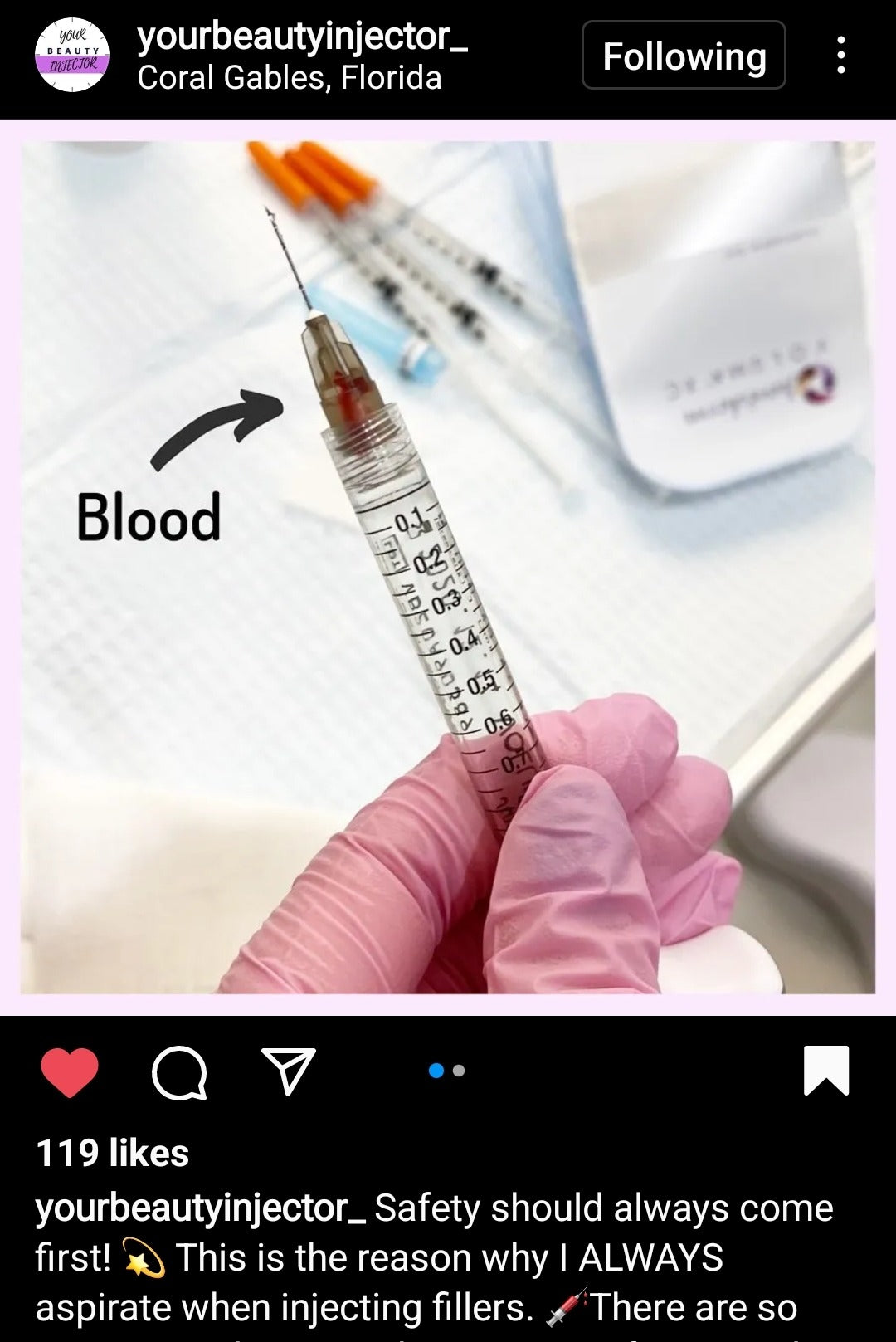
Task: View the 119 likes list
Action: pyautogui.click(x=113, y=1153)
